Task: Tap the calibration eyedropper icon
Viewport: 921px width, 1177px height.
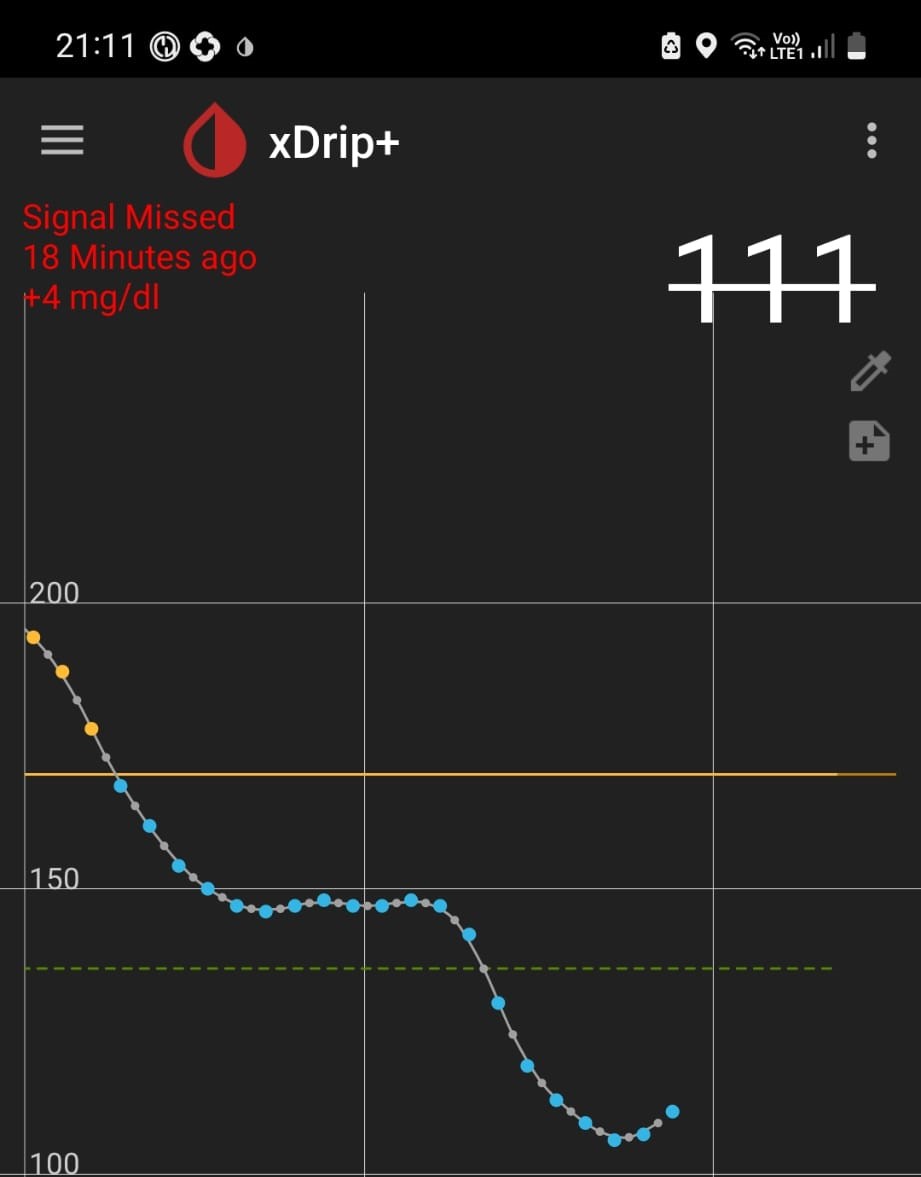Action: (x=868, y=371)
